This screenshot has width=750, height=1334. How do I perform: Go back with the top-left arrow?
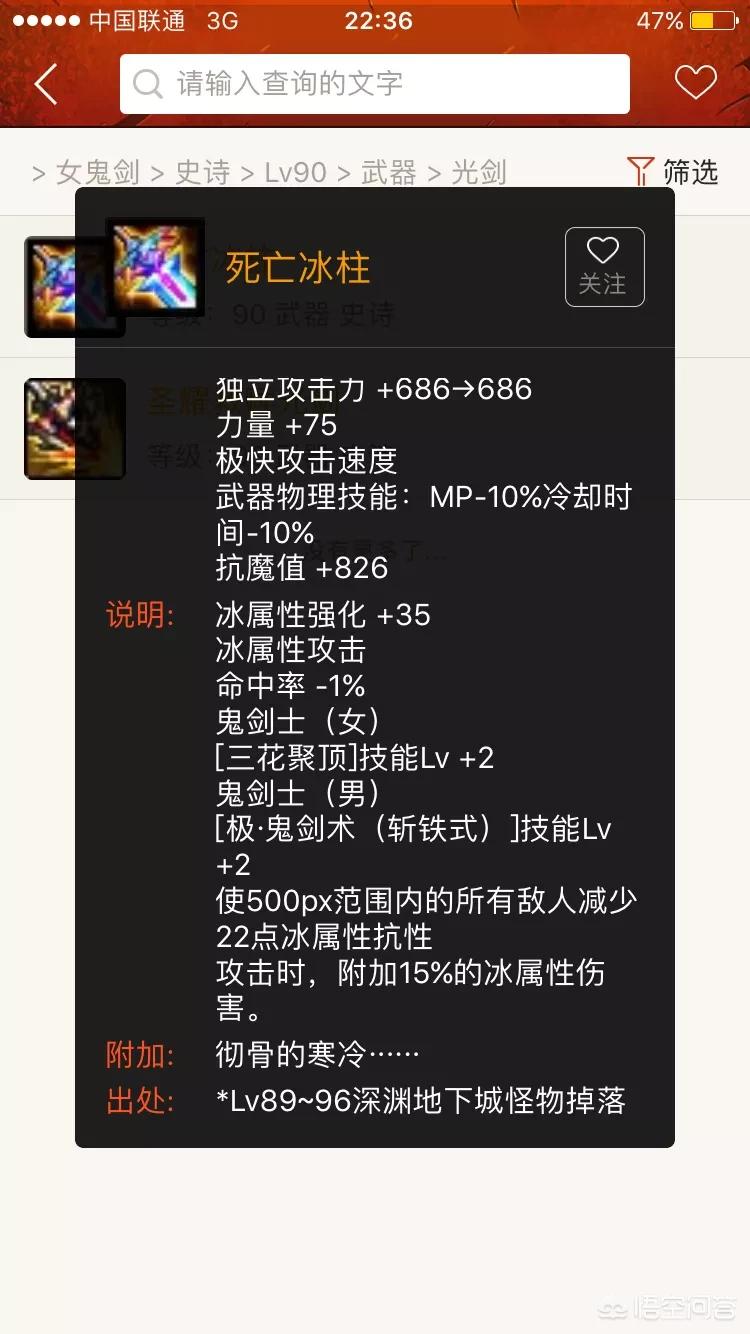pyautogui.click(x=46, y=84)
